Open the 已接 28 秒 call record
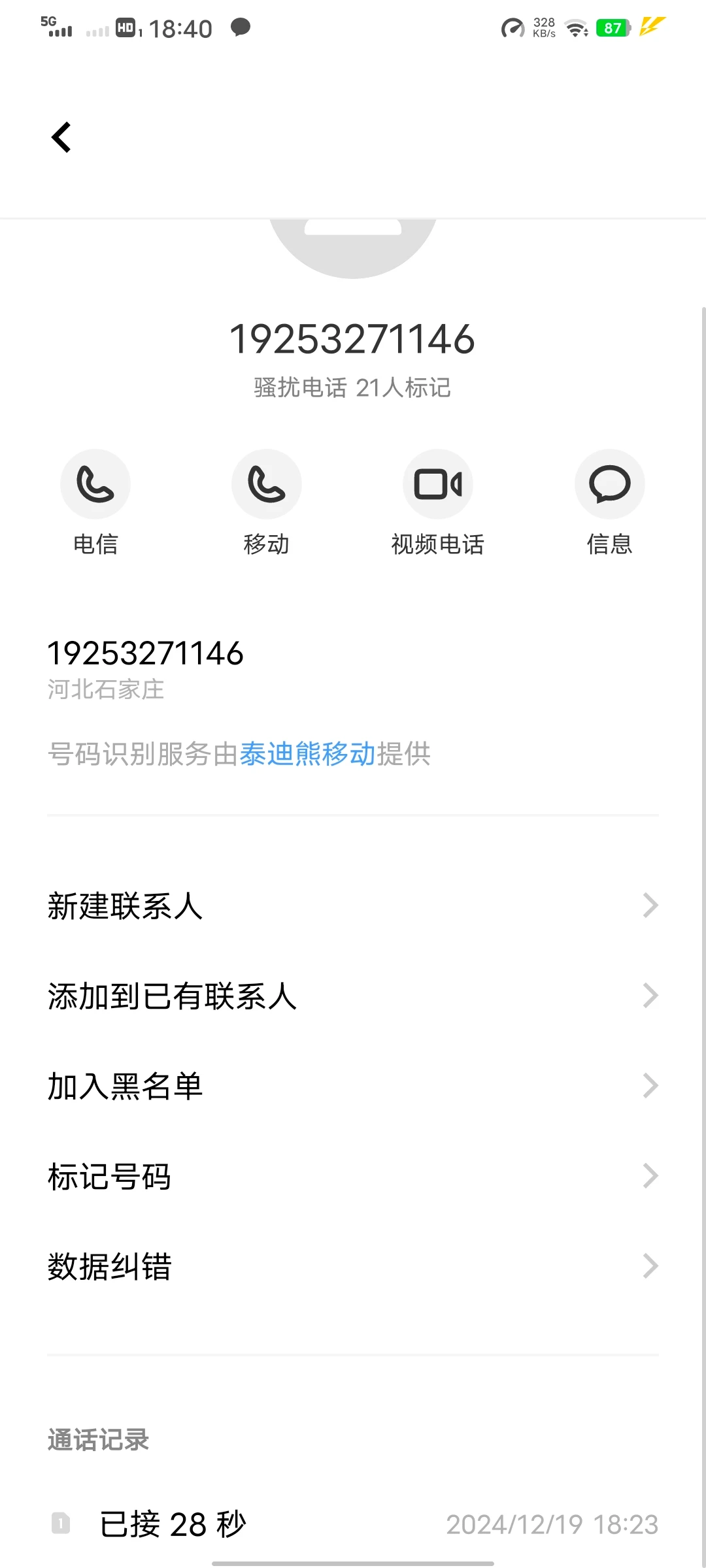This screenshot has width=706, height=1568. click(x=353, y=1524)
